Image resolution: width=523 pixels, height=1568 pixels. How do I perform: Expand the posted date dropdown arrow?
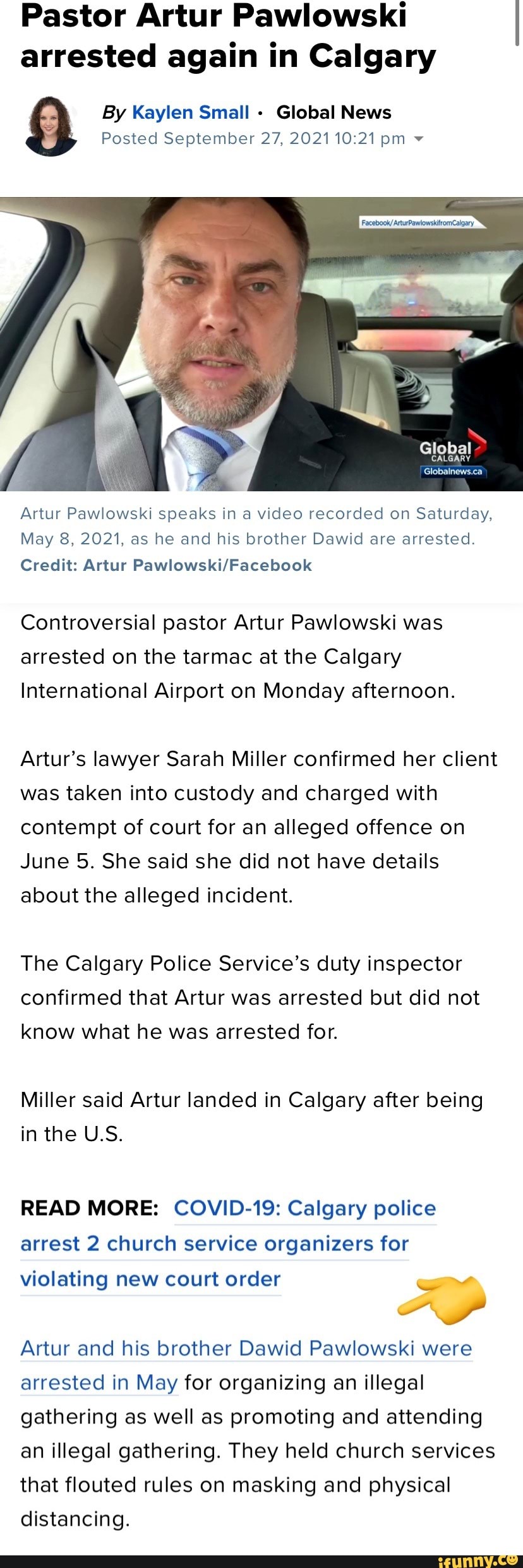click(418, 139)
